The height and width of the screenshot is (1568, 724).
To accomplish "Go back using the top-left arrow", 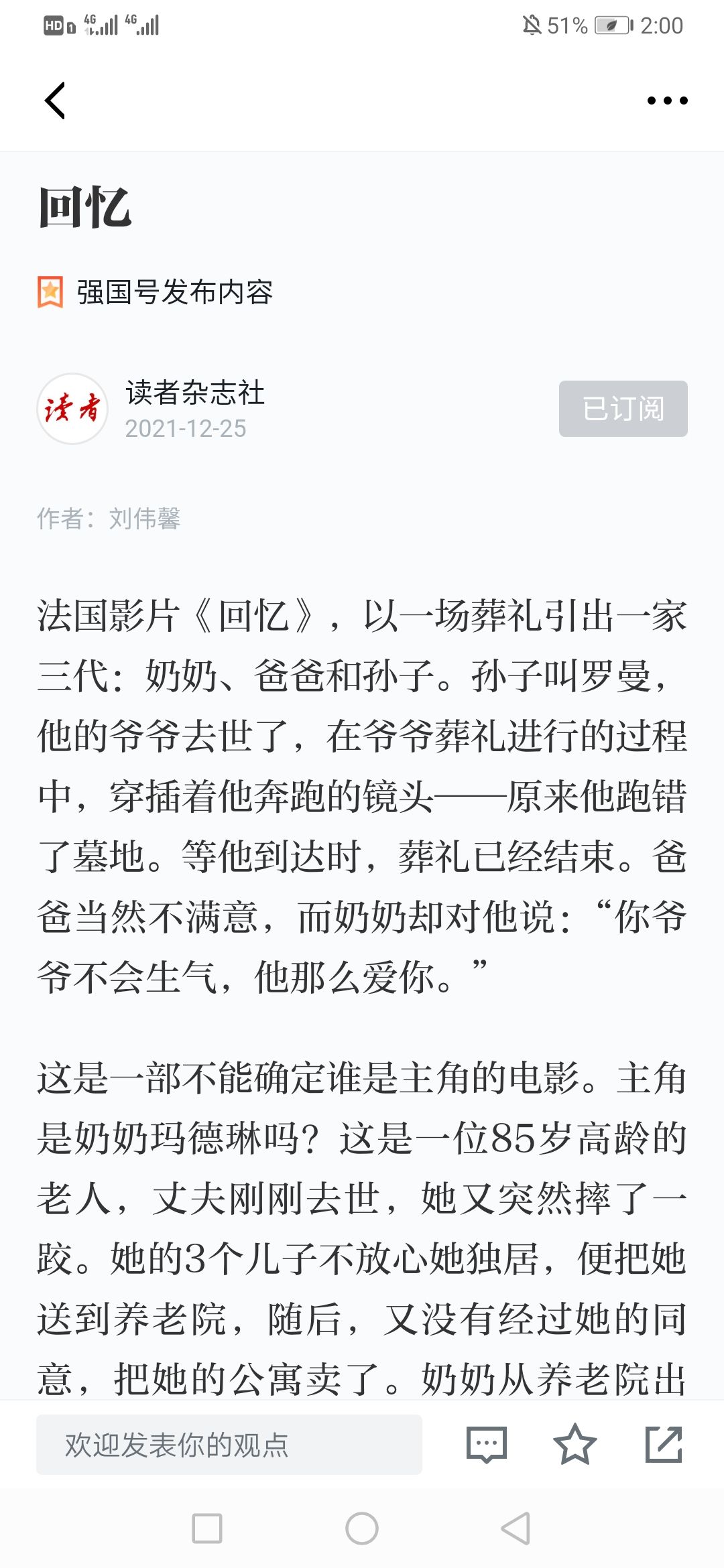I will tap(55, 101).
